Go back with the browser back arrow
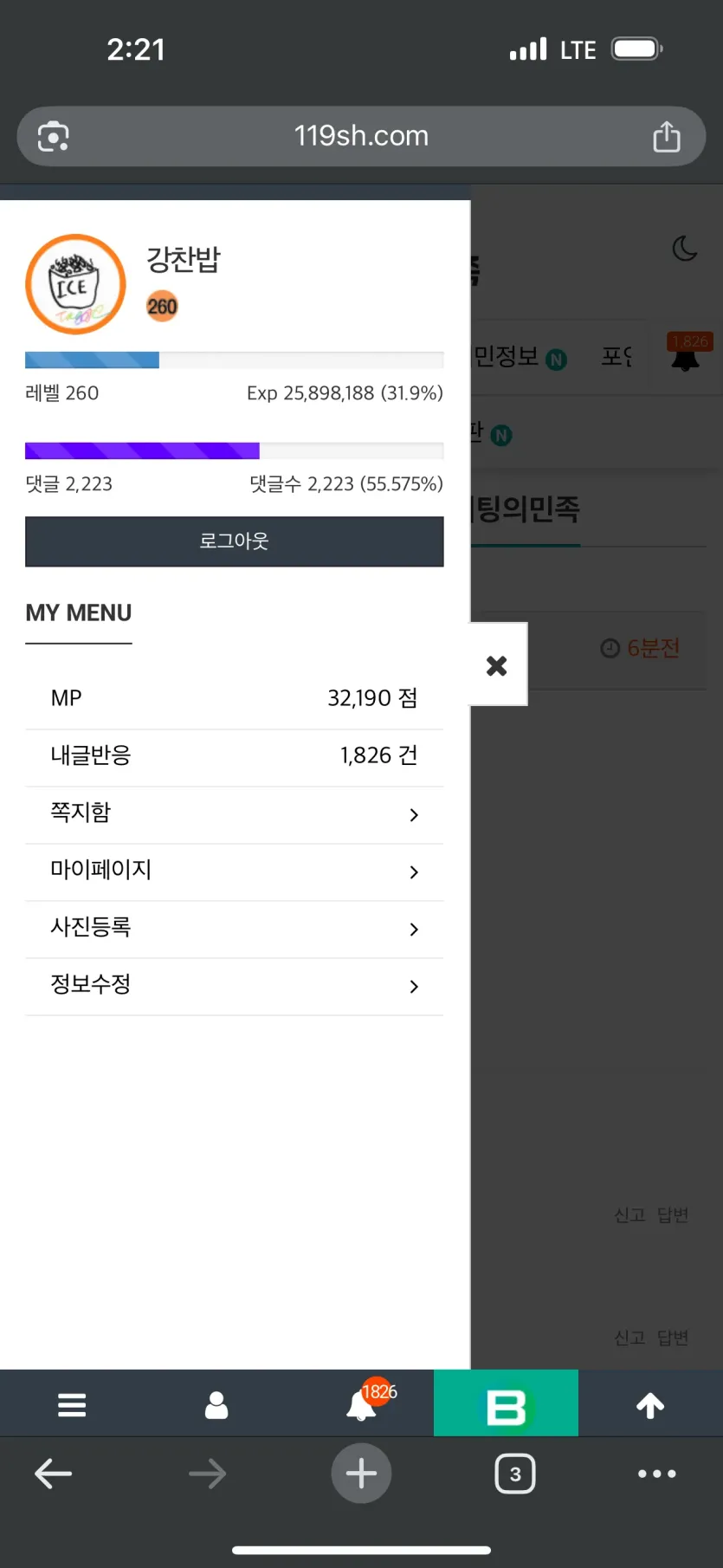The height and width of the screenshot is (1568, 723). point(53,1474)
